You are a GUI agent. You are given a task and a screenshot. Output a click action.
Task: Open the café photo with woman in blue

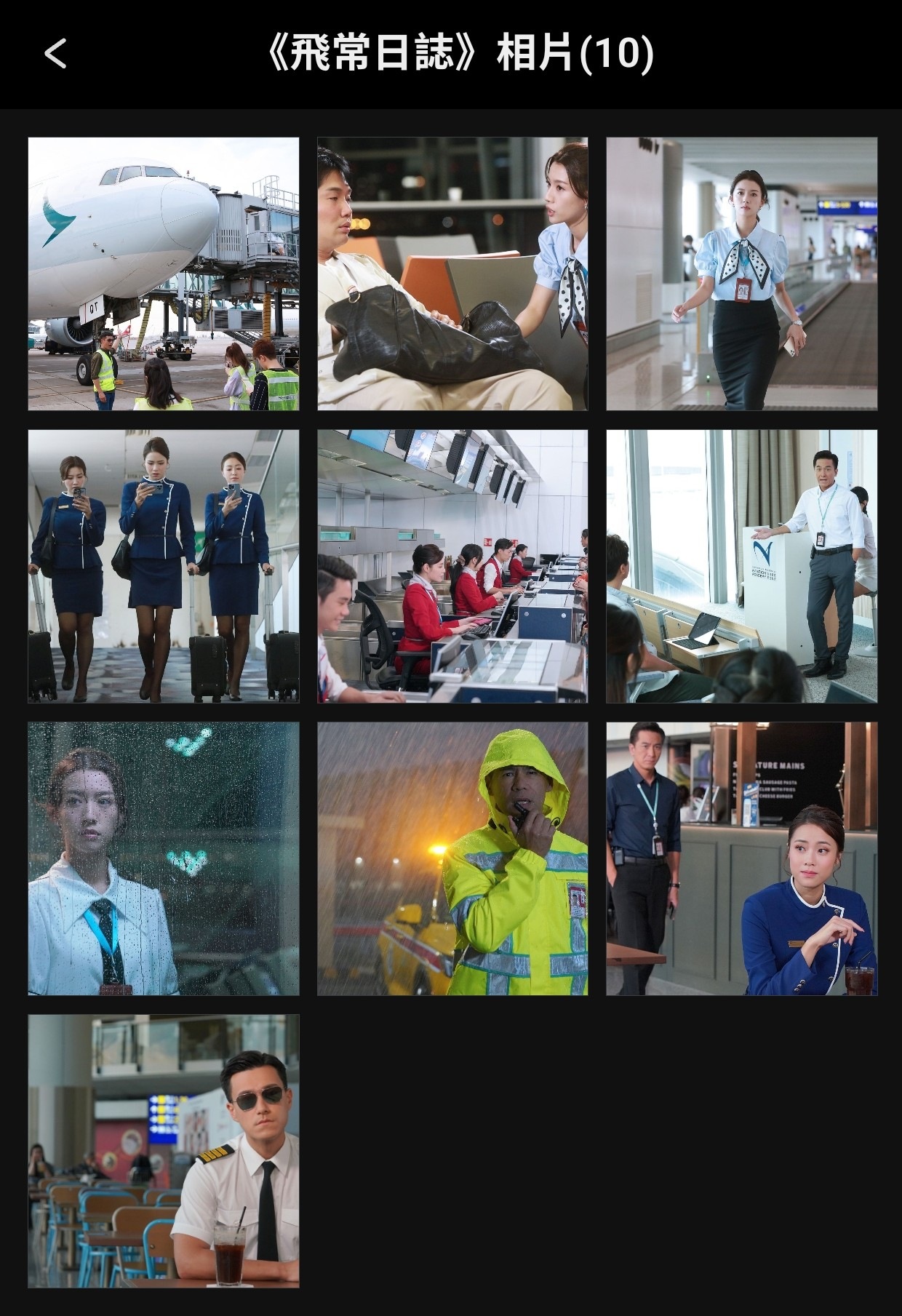[741, 858]
